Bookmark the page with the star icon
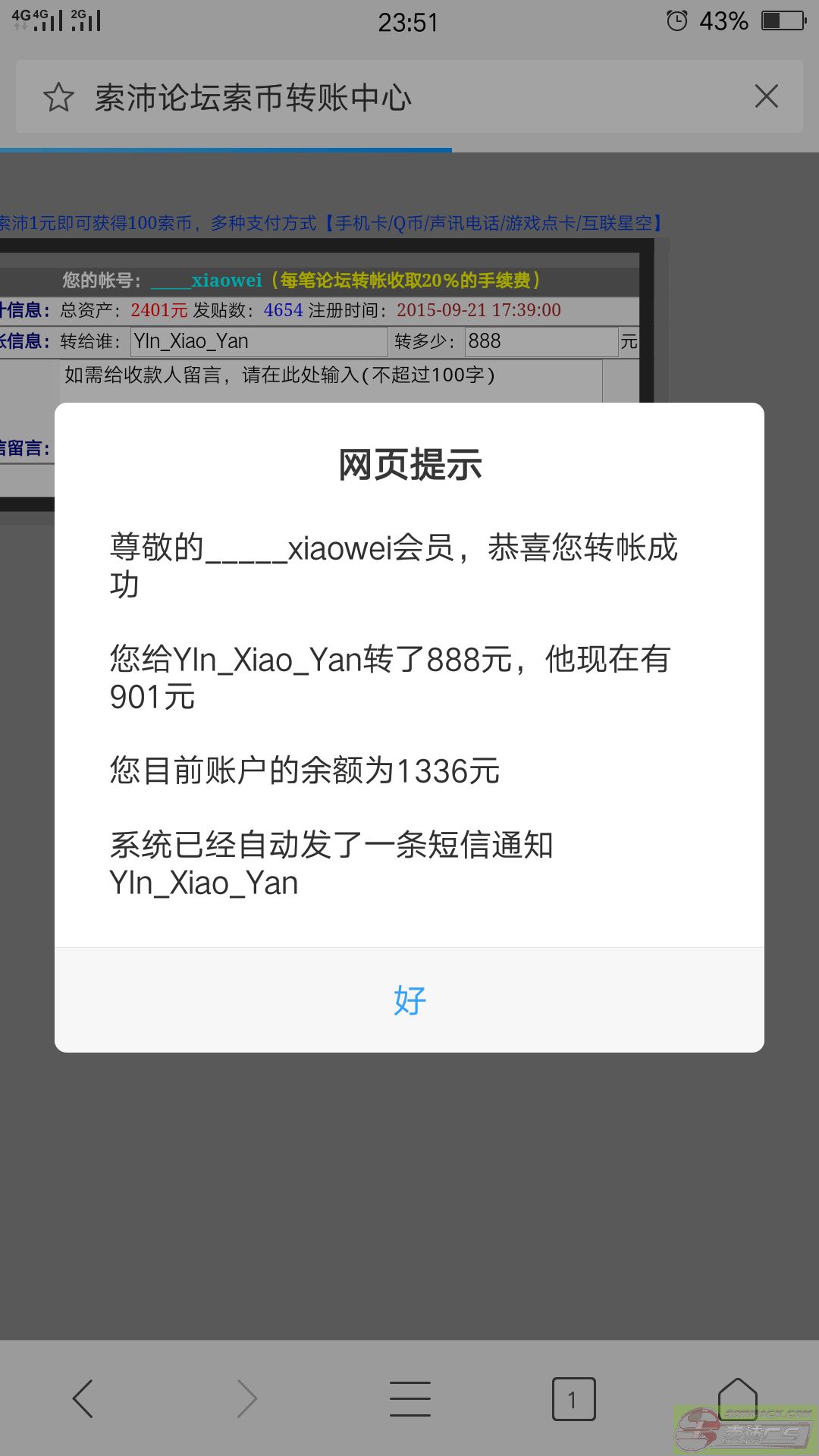The width and height of the screenshot is (819, 1456). pos(58,97)
